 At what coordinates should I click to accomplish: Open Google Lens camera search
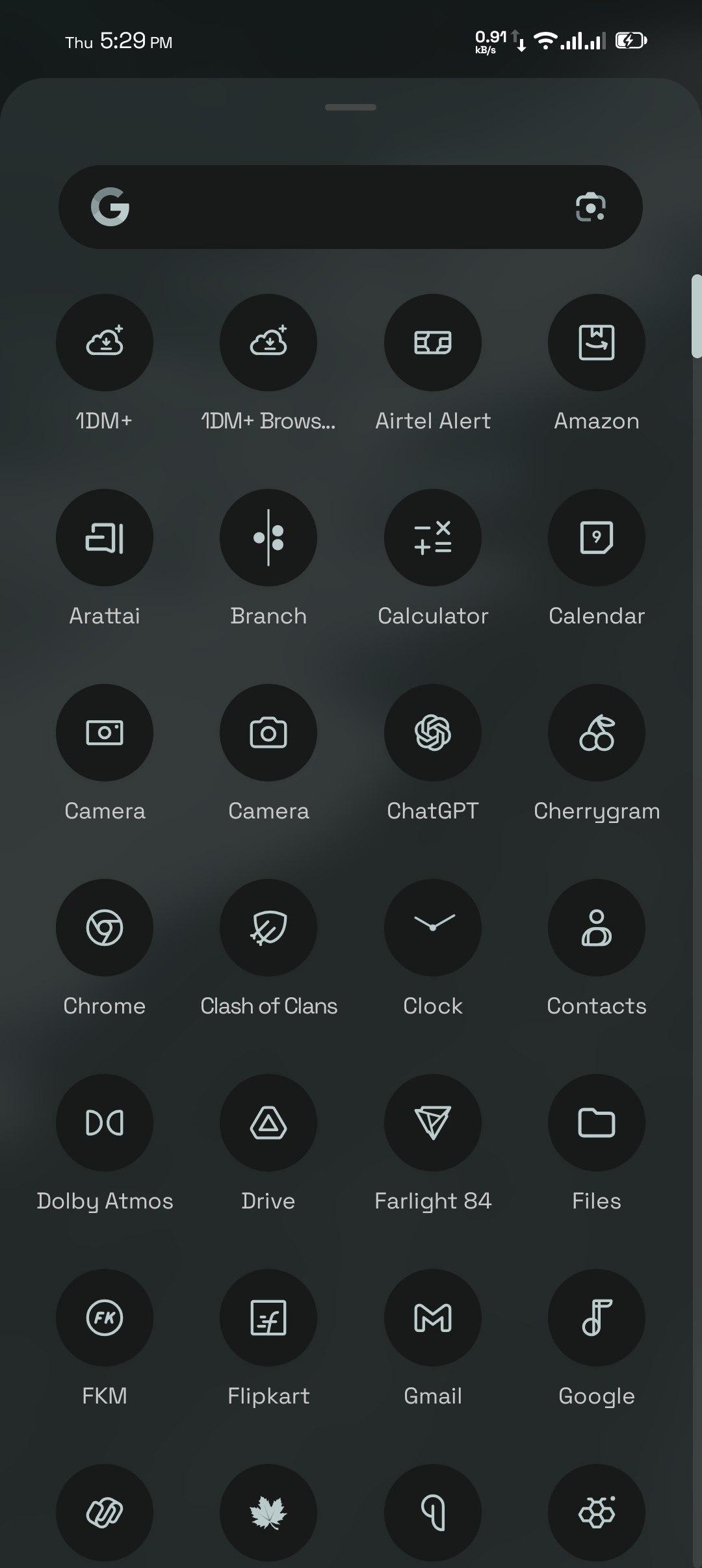click(590, 207)
